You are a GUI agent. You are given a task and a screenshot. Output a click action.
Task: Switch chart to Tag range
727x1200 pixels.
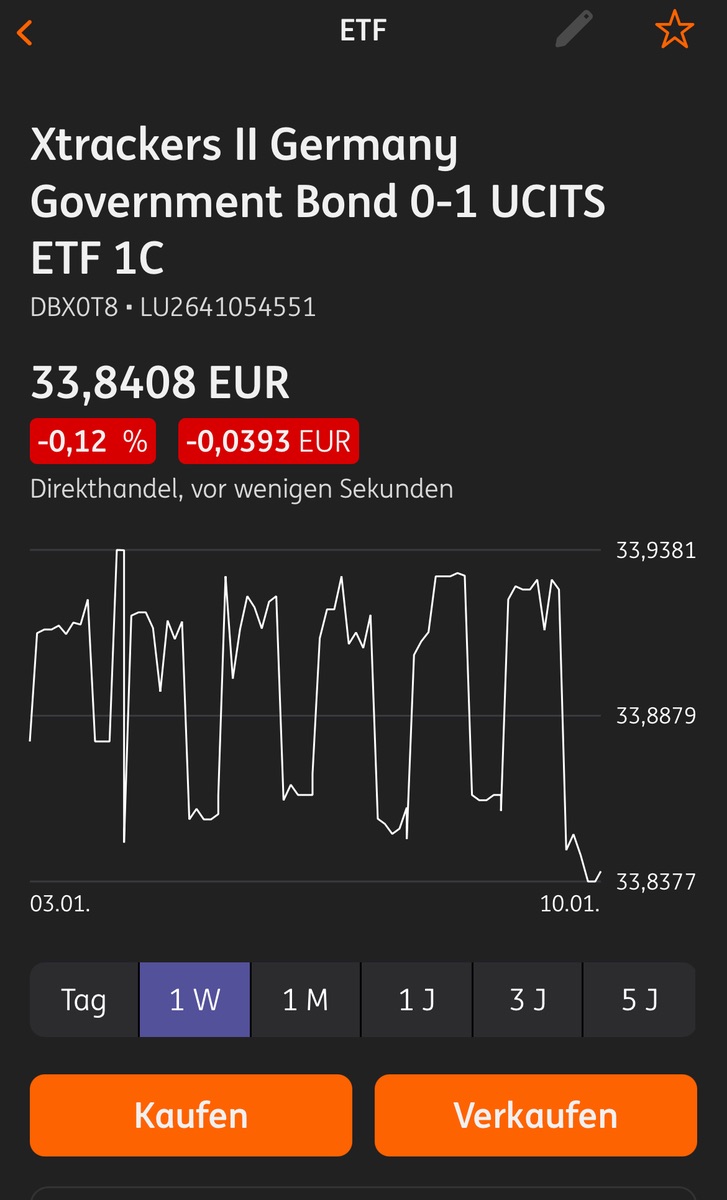84,1000
